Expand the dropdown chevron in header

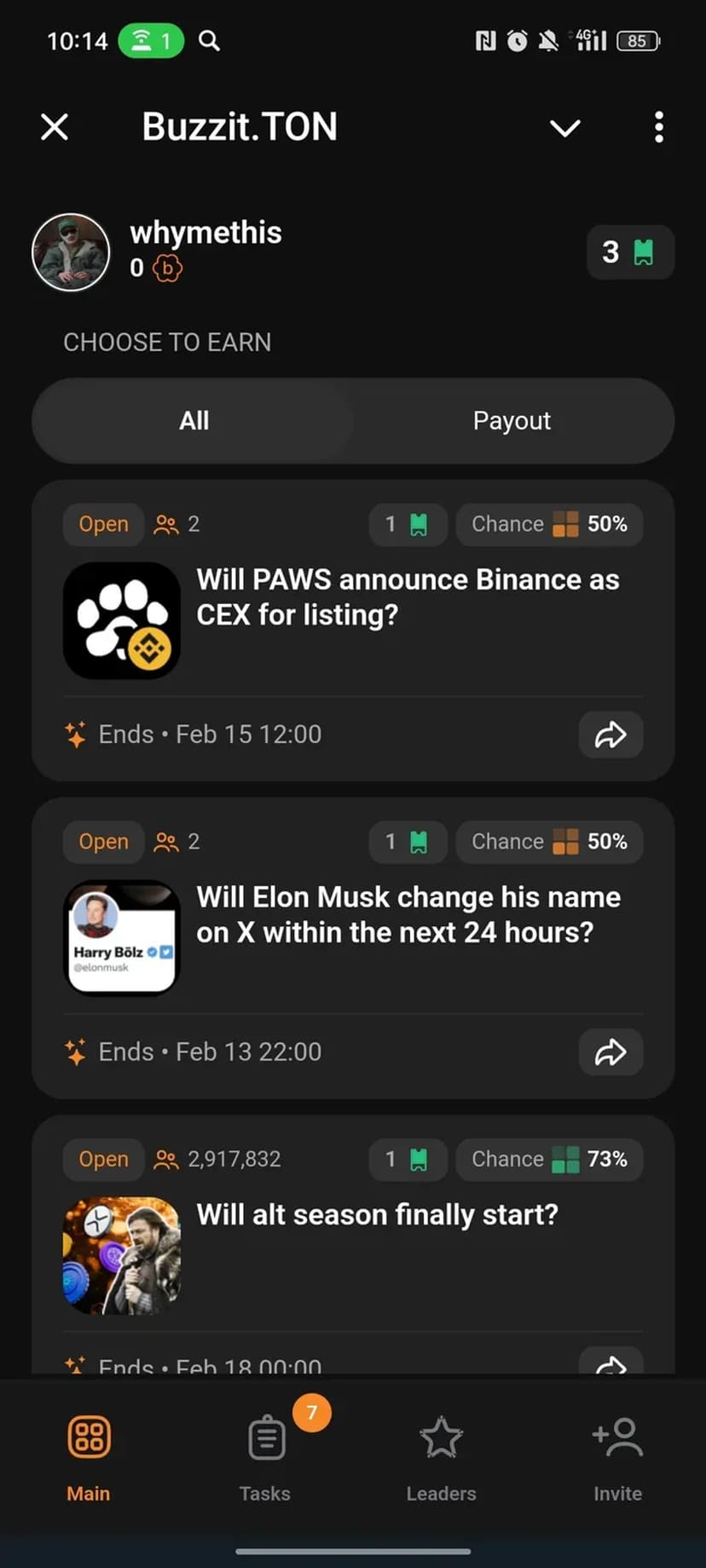pos(564,128)
